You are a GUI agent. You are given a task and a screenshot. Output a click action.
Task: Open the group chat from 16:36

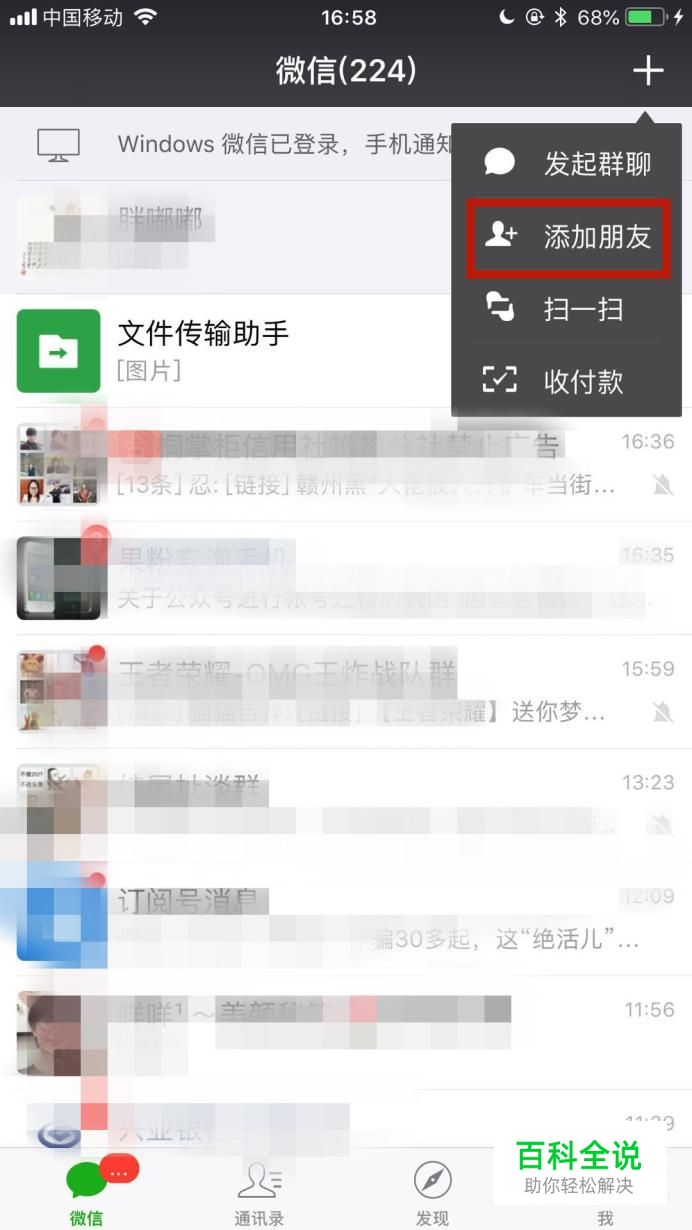tap(346, 464)
